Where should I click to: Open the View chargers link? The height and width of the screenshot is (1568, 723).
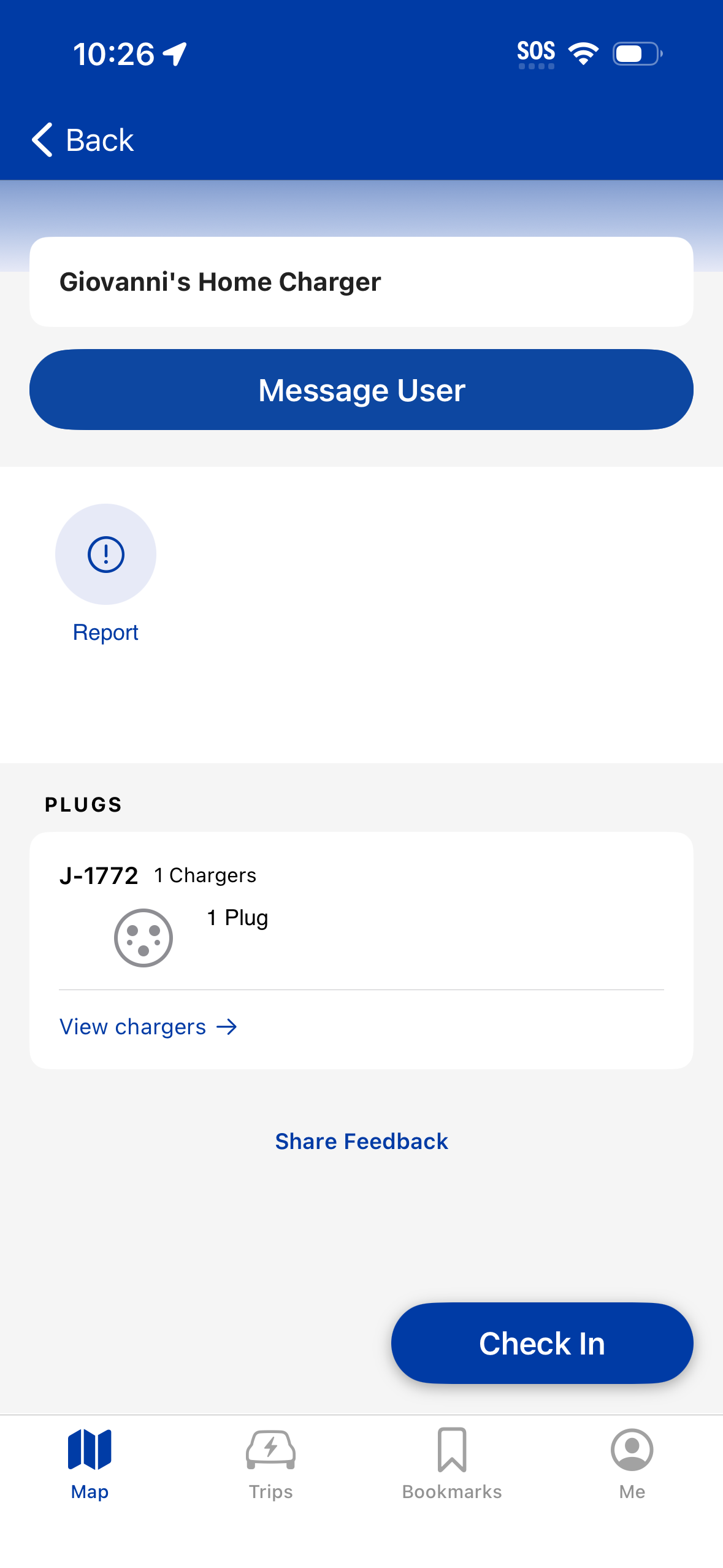(148, 1027)
